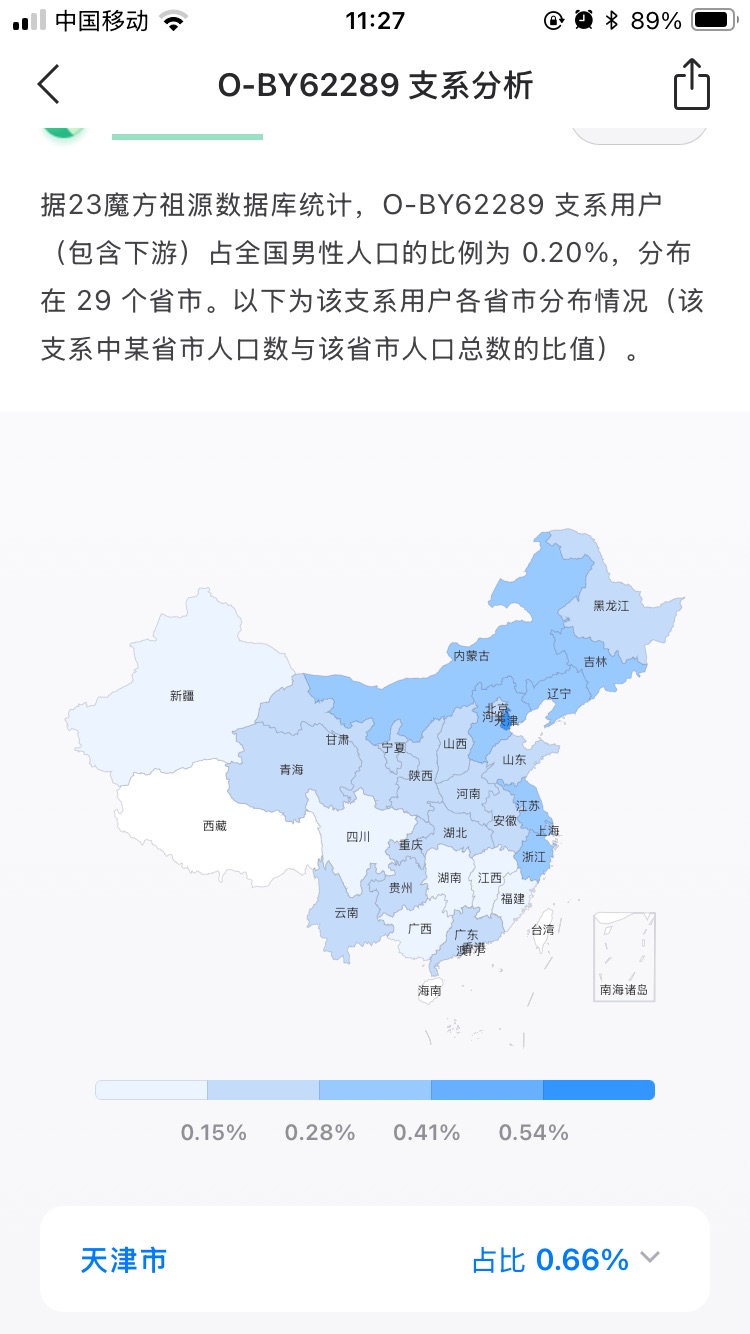Screen dimensions: 750x1334
Task: Share the O-BY62289 branch analysis
Action: [691, 84]
